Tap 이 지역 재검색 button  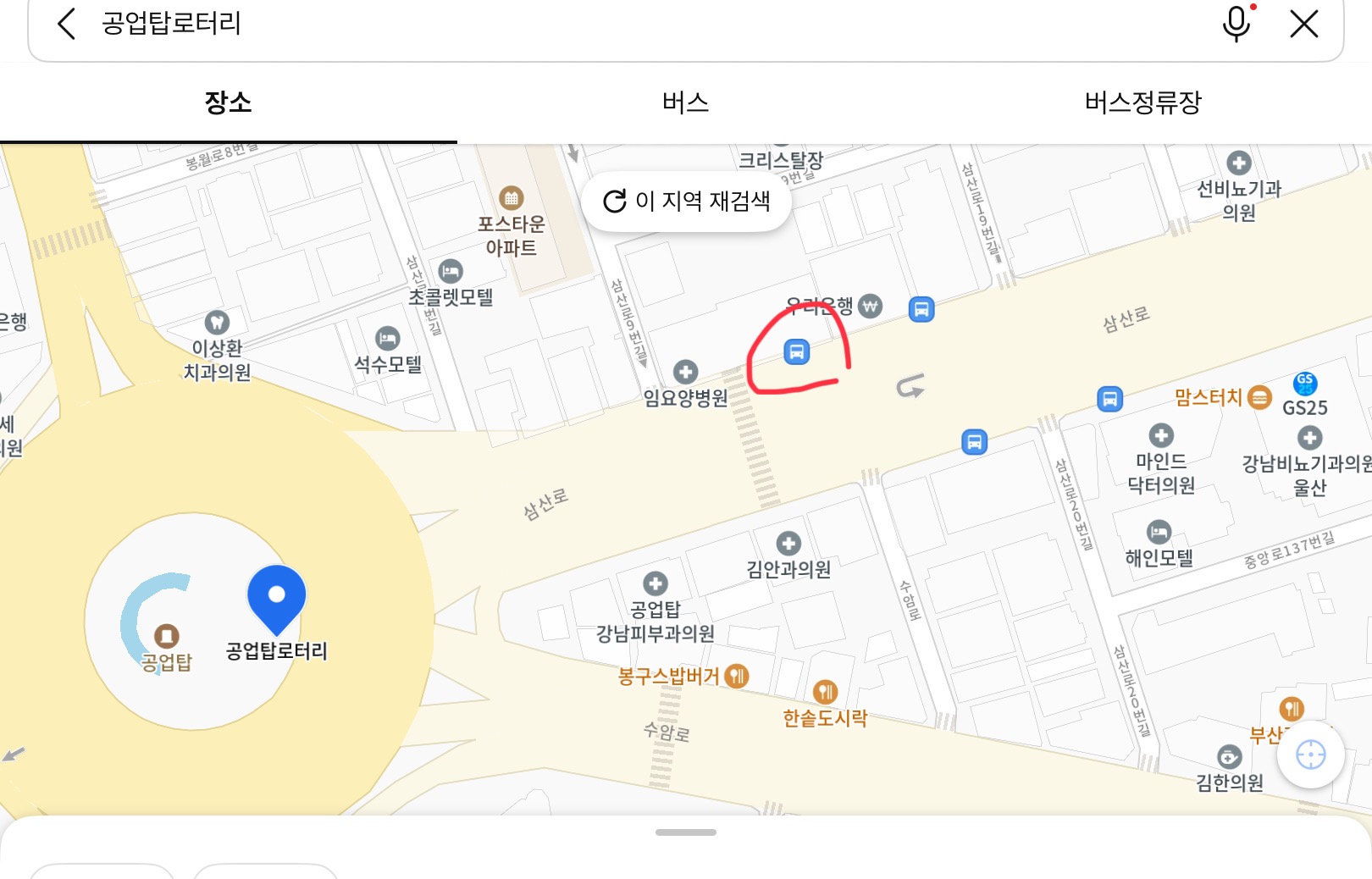[x=686, y=202]
